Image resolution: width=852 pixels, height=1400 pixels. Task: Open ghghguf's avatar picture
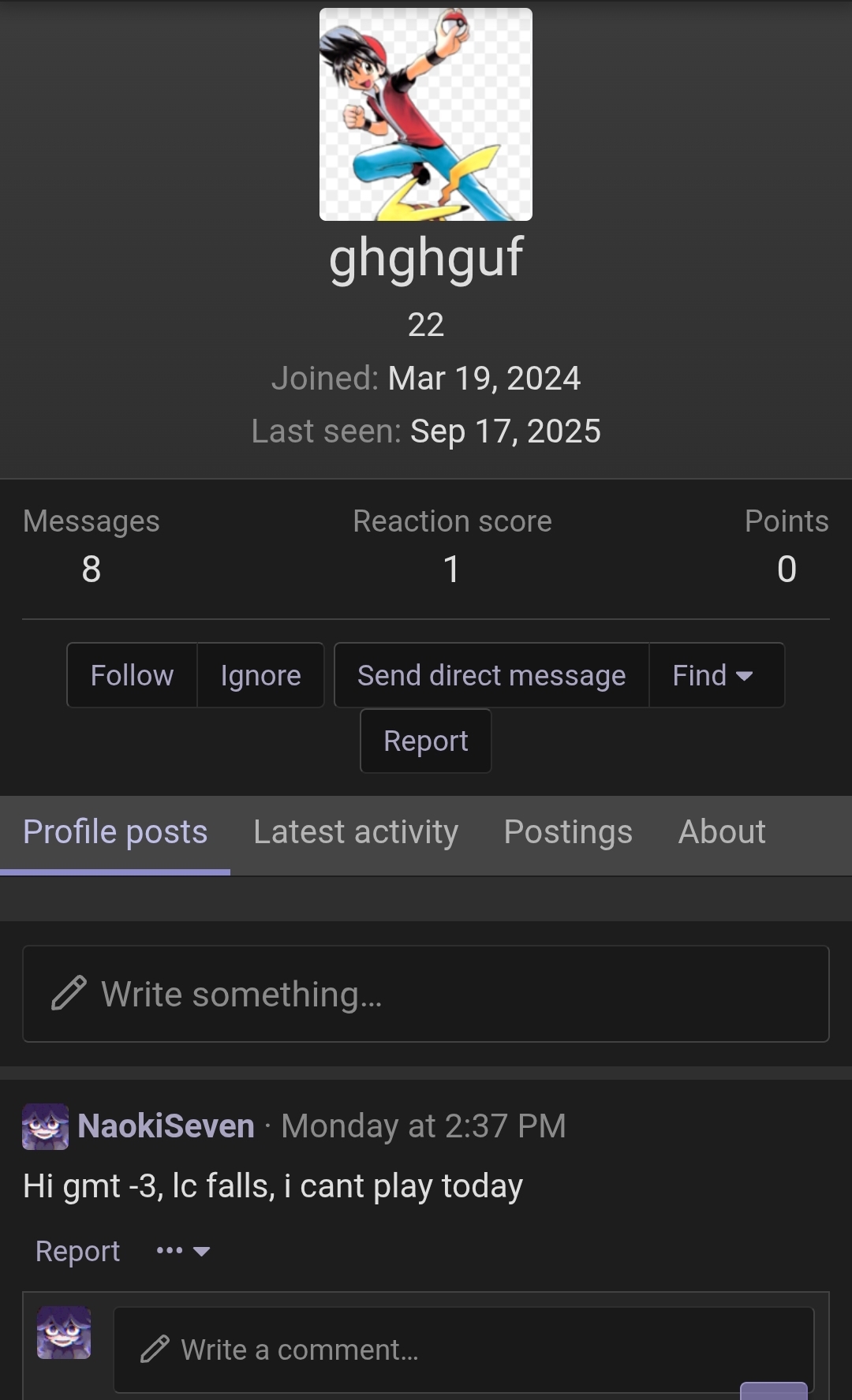point(426,114)
